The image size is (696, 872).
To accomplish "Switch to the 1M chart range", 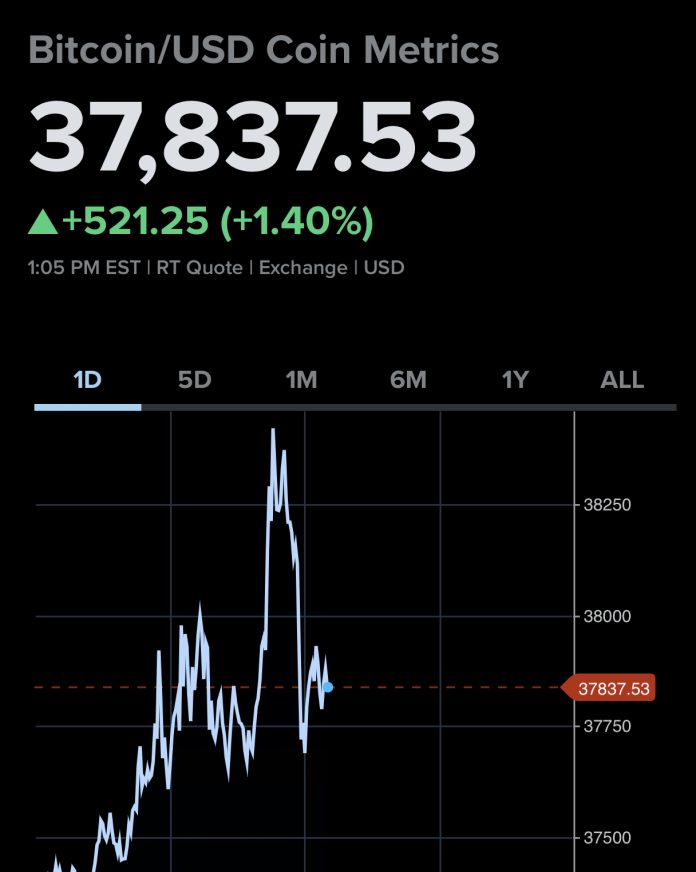I will click(301, 381).
